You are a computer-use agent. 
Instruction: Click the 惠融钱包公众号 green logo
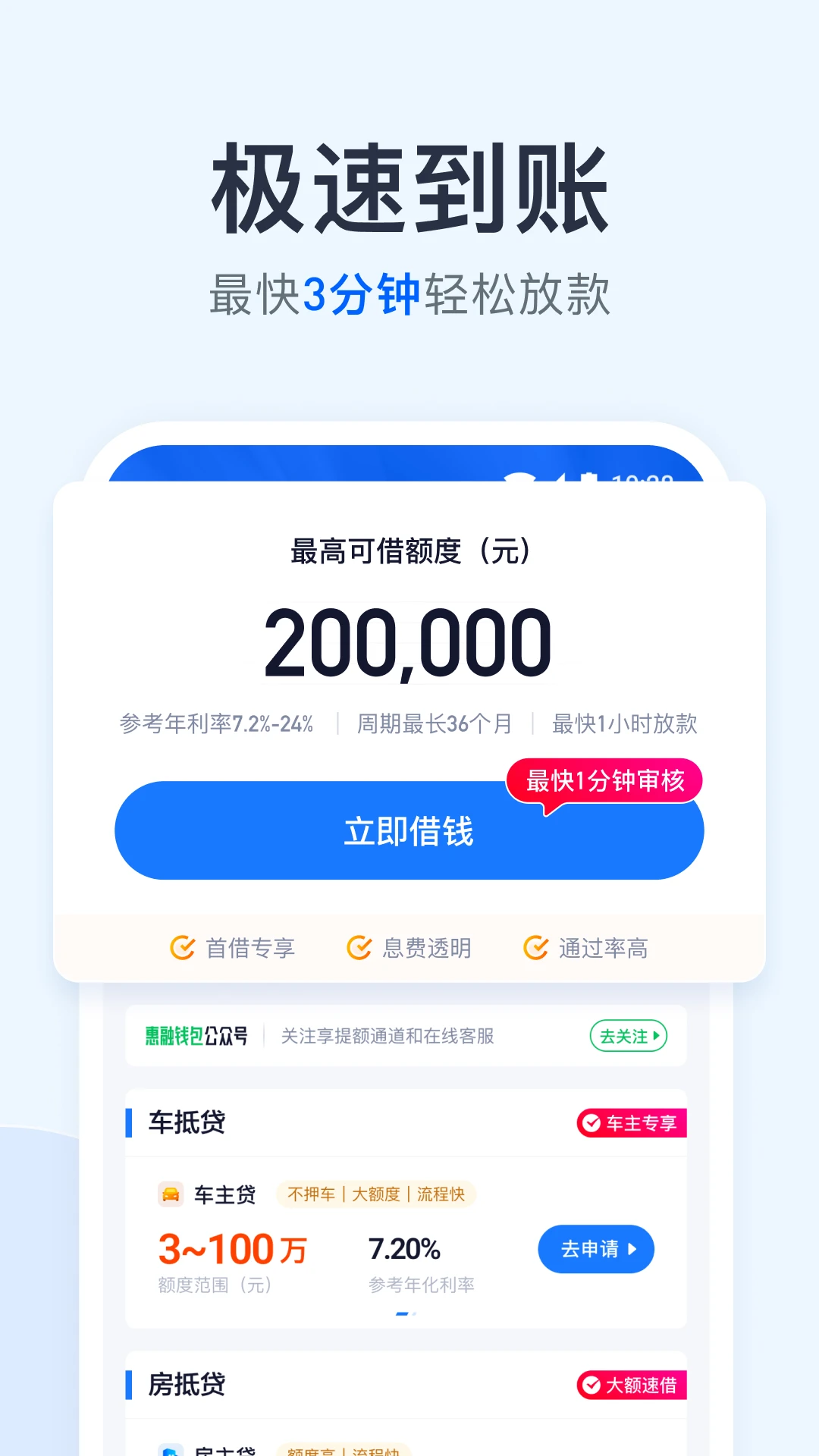tap(193, 1035)
